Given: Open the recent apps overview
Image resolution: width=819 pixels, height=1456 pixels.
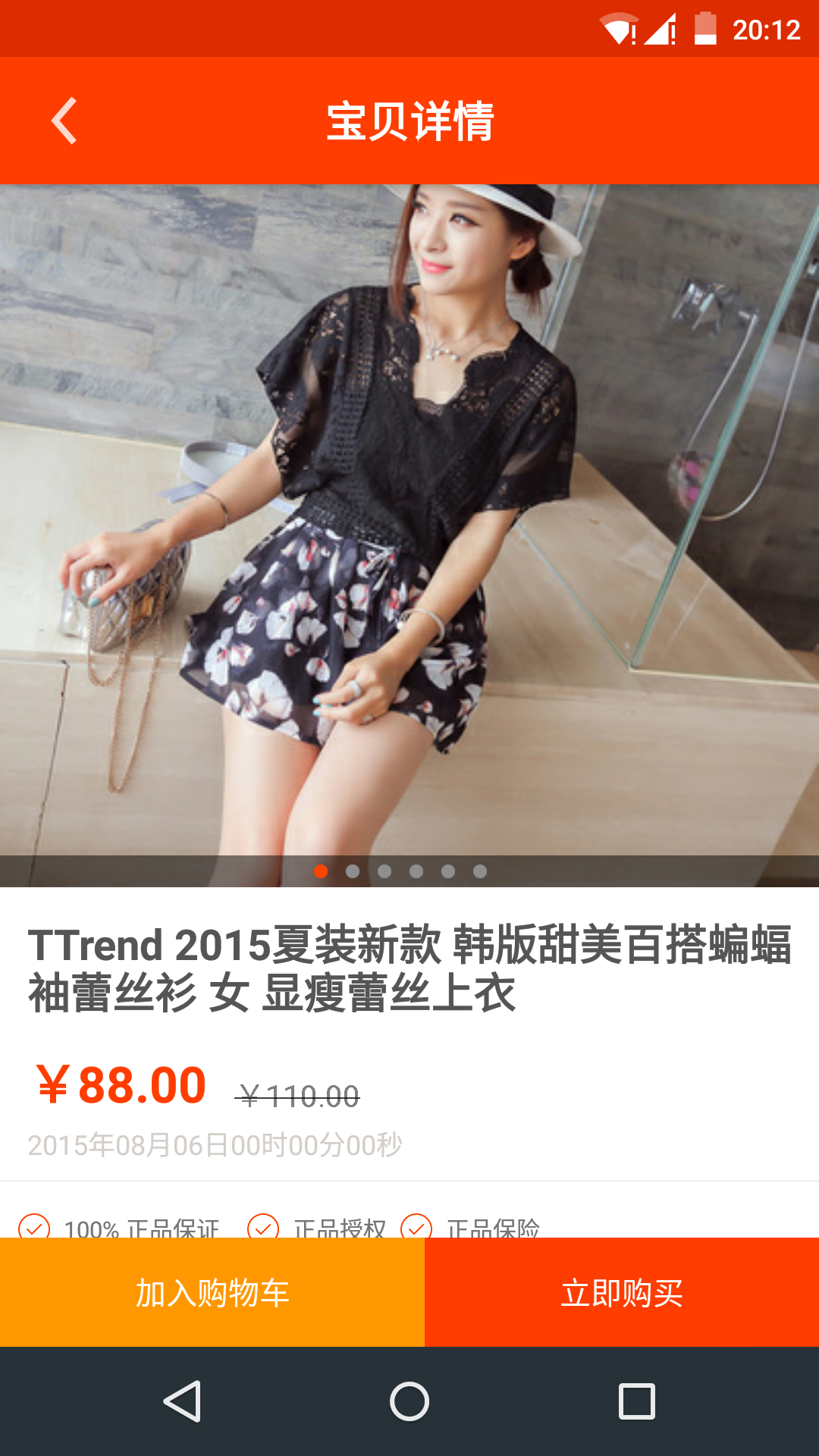Looking at the screenshot, I should tap(636, 1401).
